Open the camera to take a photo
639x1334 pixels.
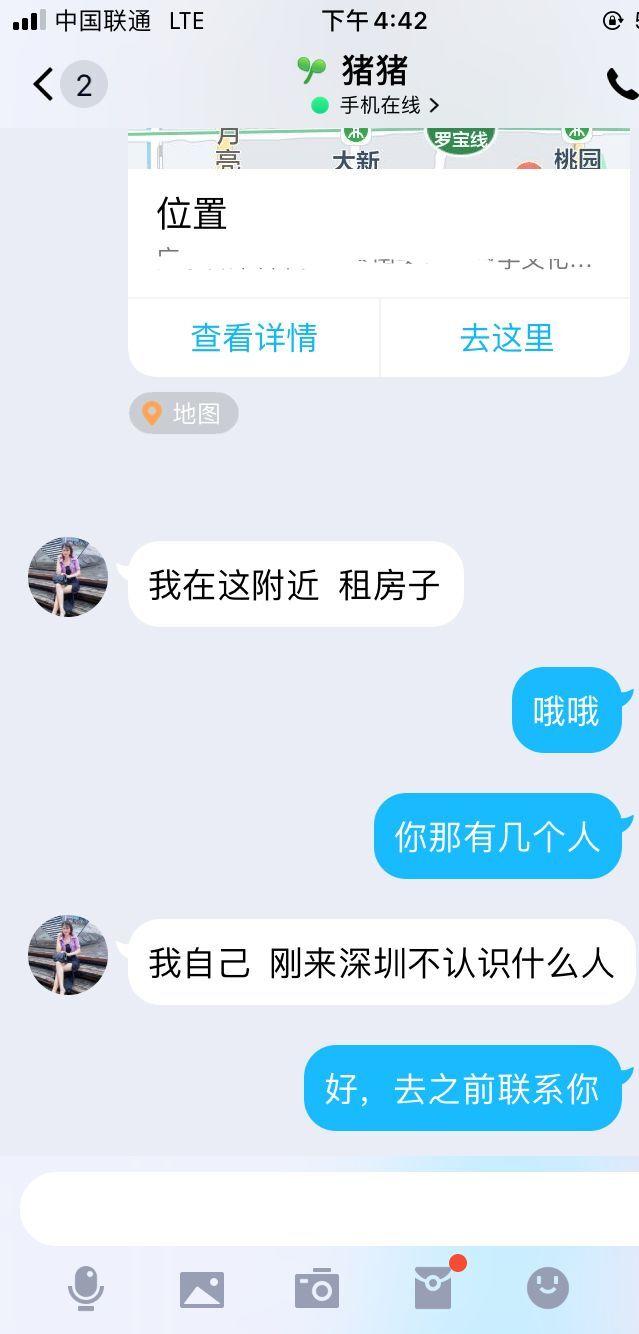[317, 1289]
